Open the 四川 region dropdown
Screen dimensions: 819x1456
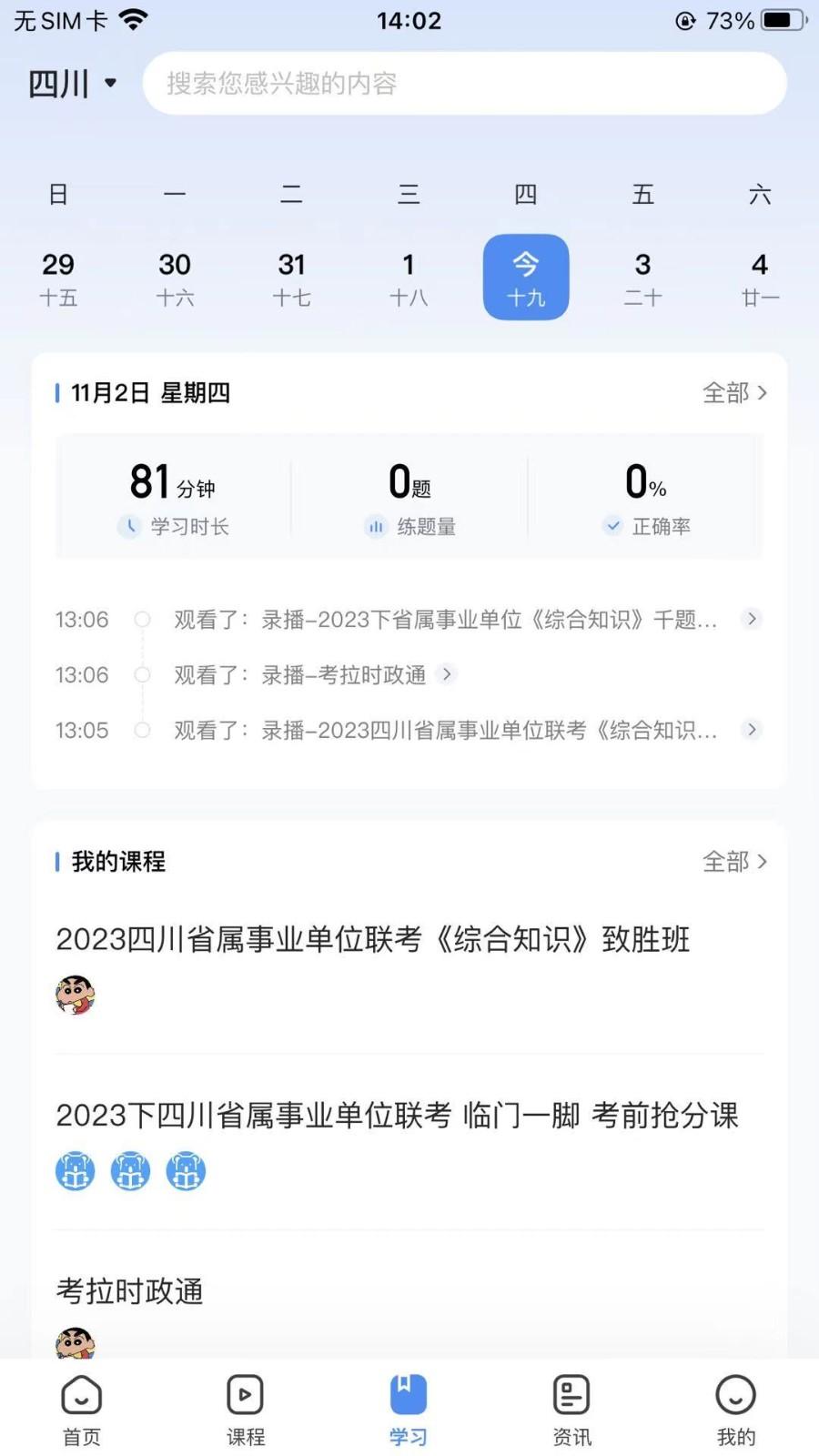click(73, 82)
